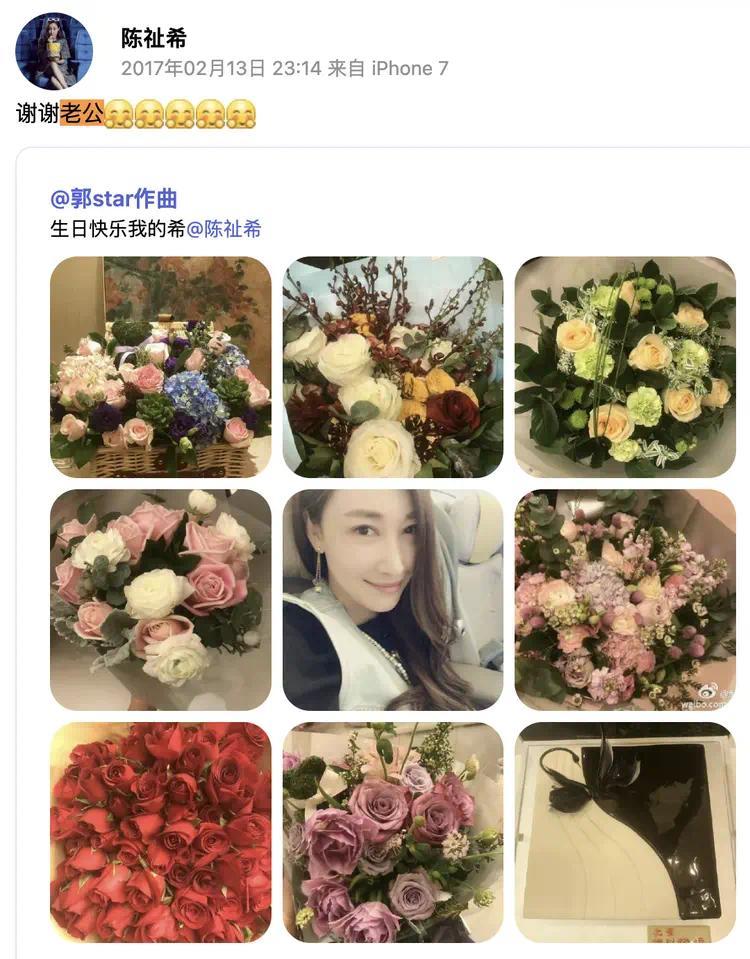The height and width of the screenshot is (959, 750).
Task: Open 陈祉希's profile avatar
Action: [54, 52]
